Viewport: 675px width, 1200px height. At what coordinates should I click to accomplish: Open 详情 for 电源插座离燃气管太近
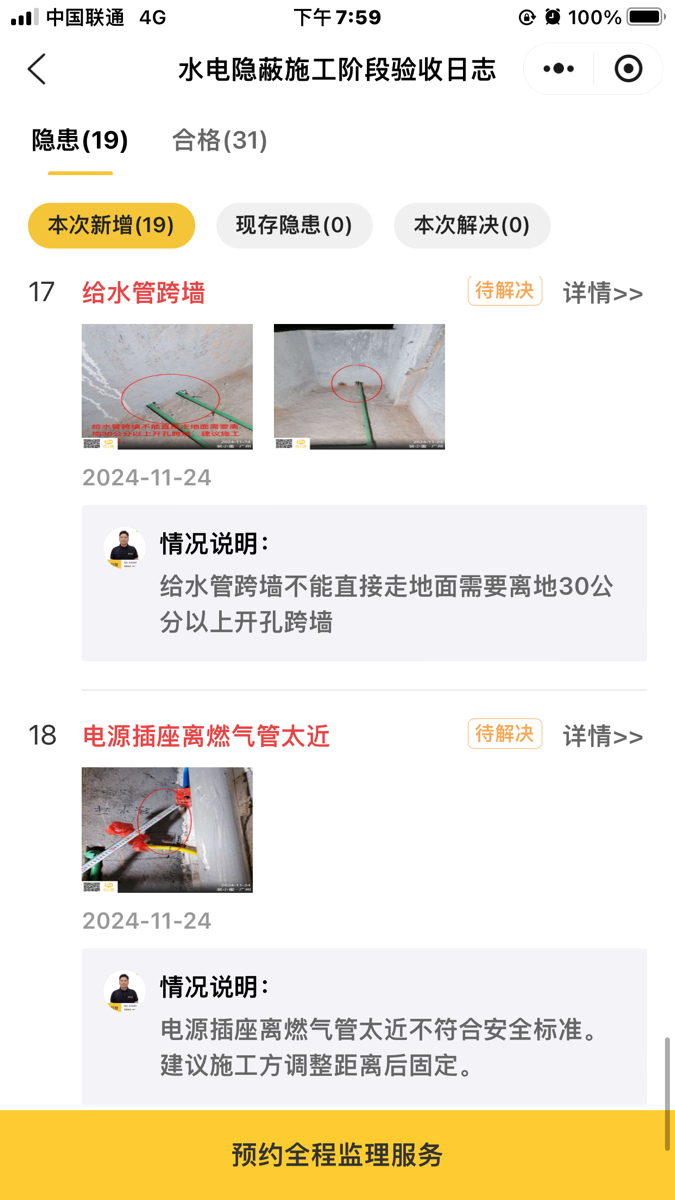[602, 736]
